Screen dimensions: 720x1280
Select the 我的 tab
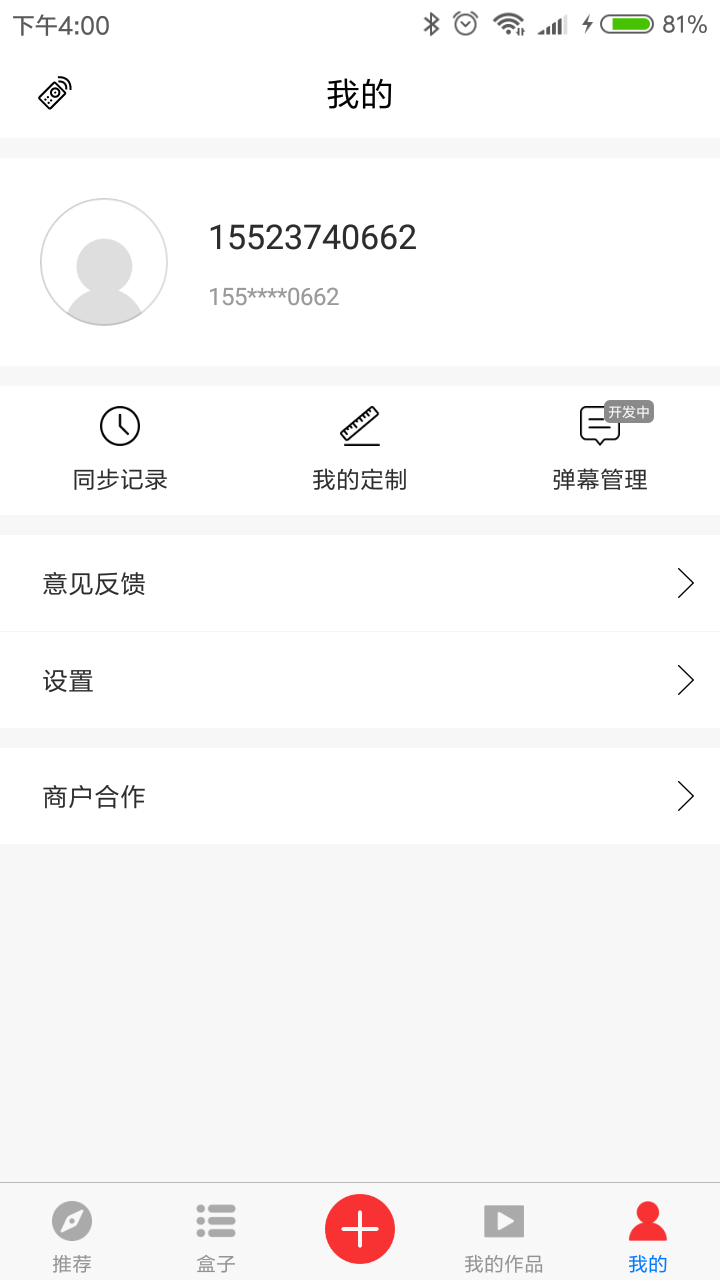(648, 1235)
